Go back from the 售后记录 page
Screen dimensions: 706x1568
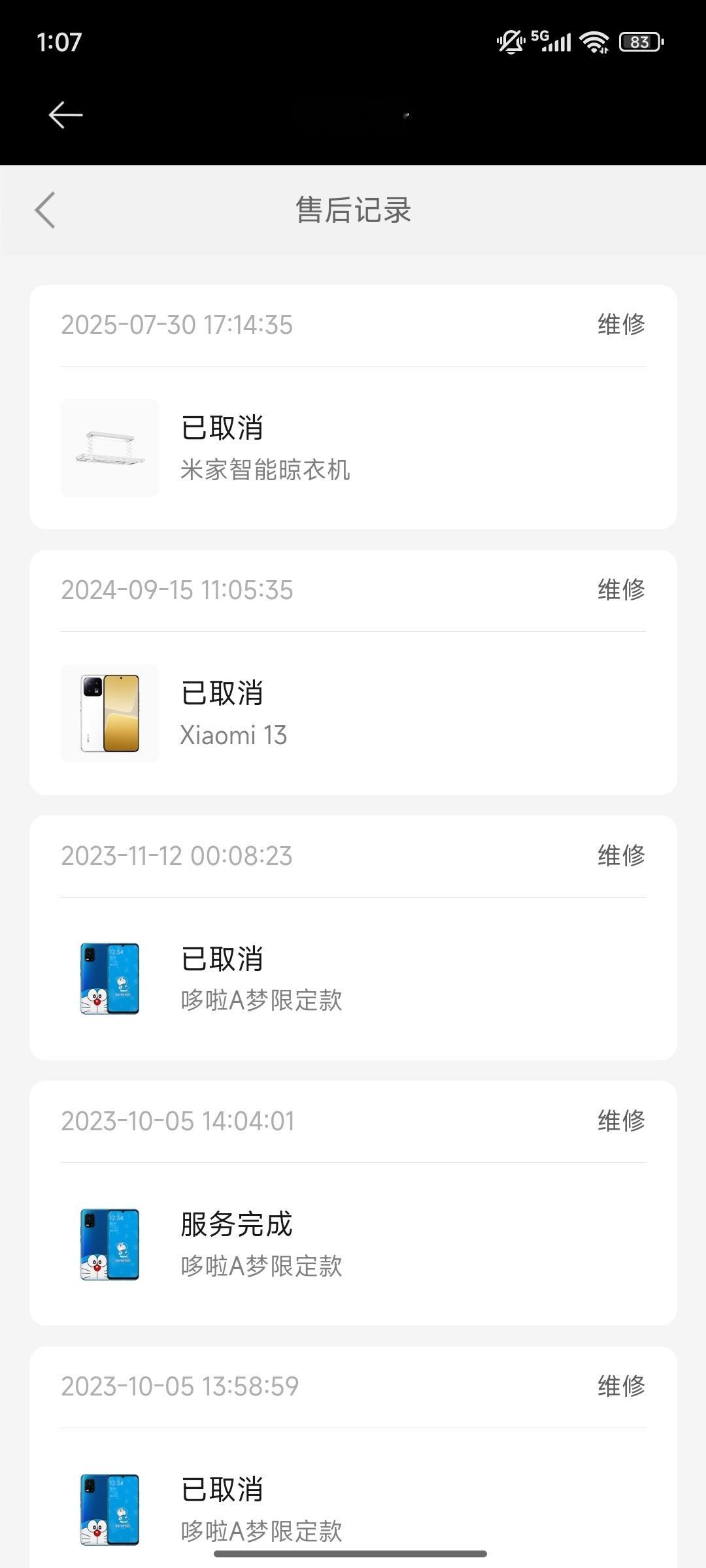tap(45, 210)
